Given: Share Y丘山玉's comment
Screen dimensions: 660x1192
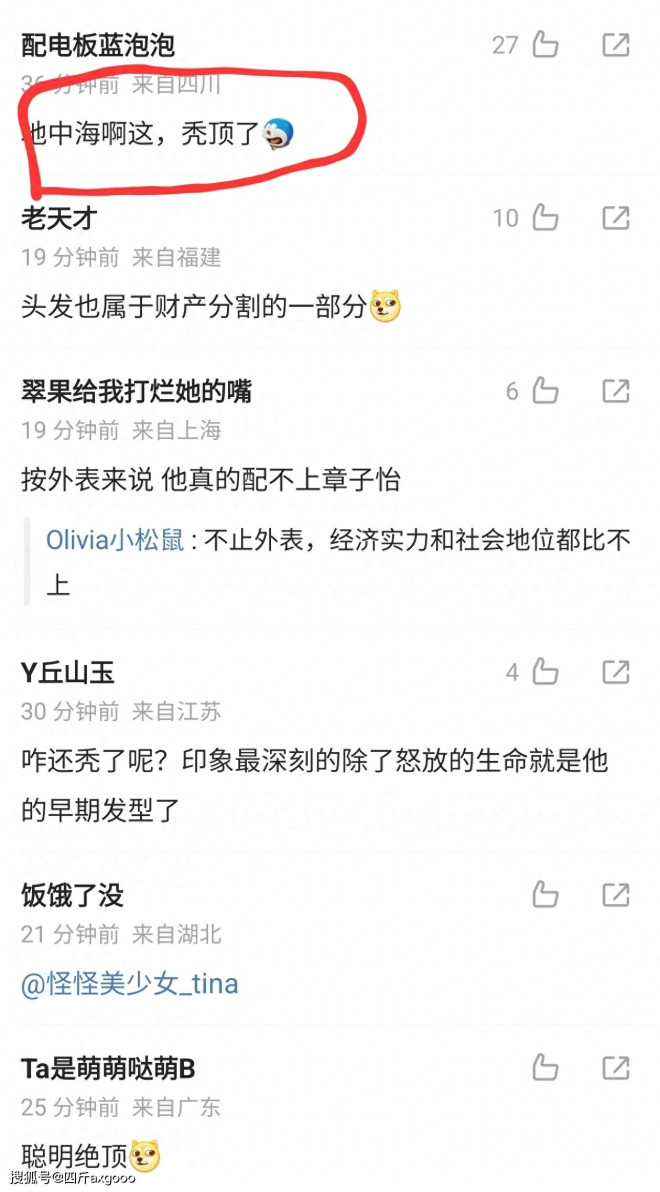Looking at the screenshot, I should pos(616,672).
